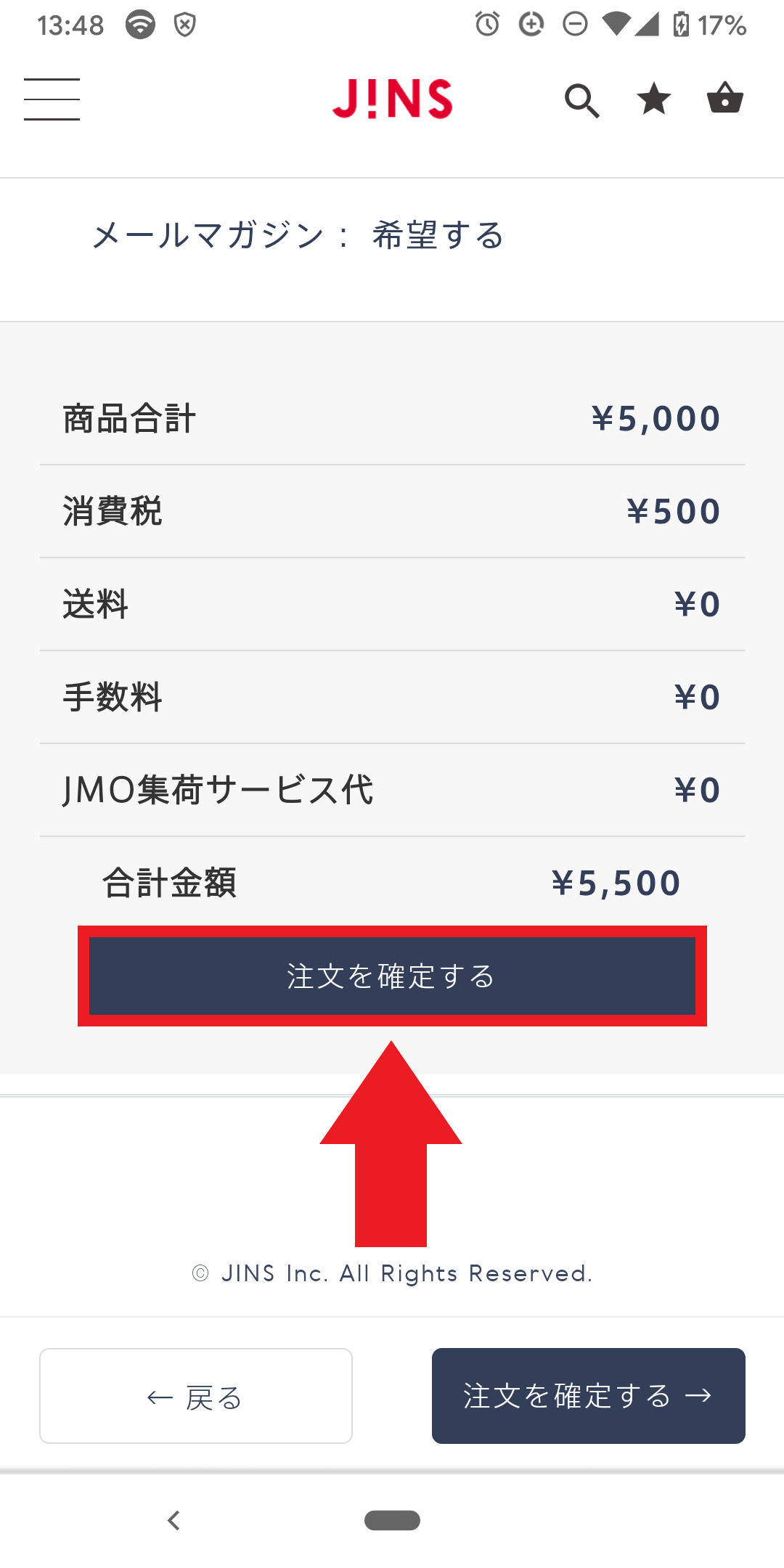Tap the system back arrow

click(173, 1520)
